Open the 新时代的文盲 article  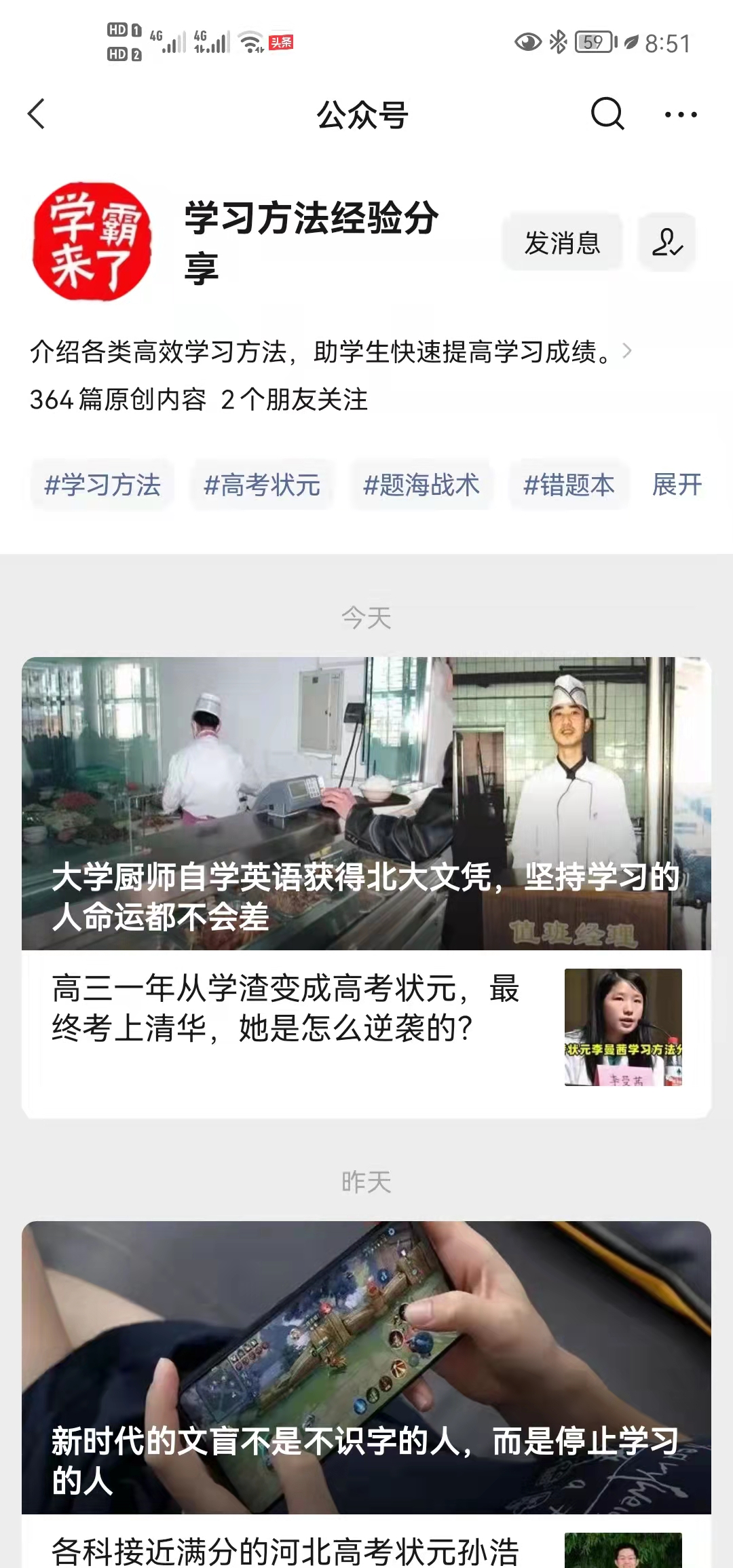coord(366,1367)
